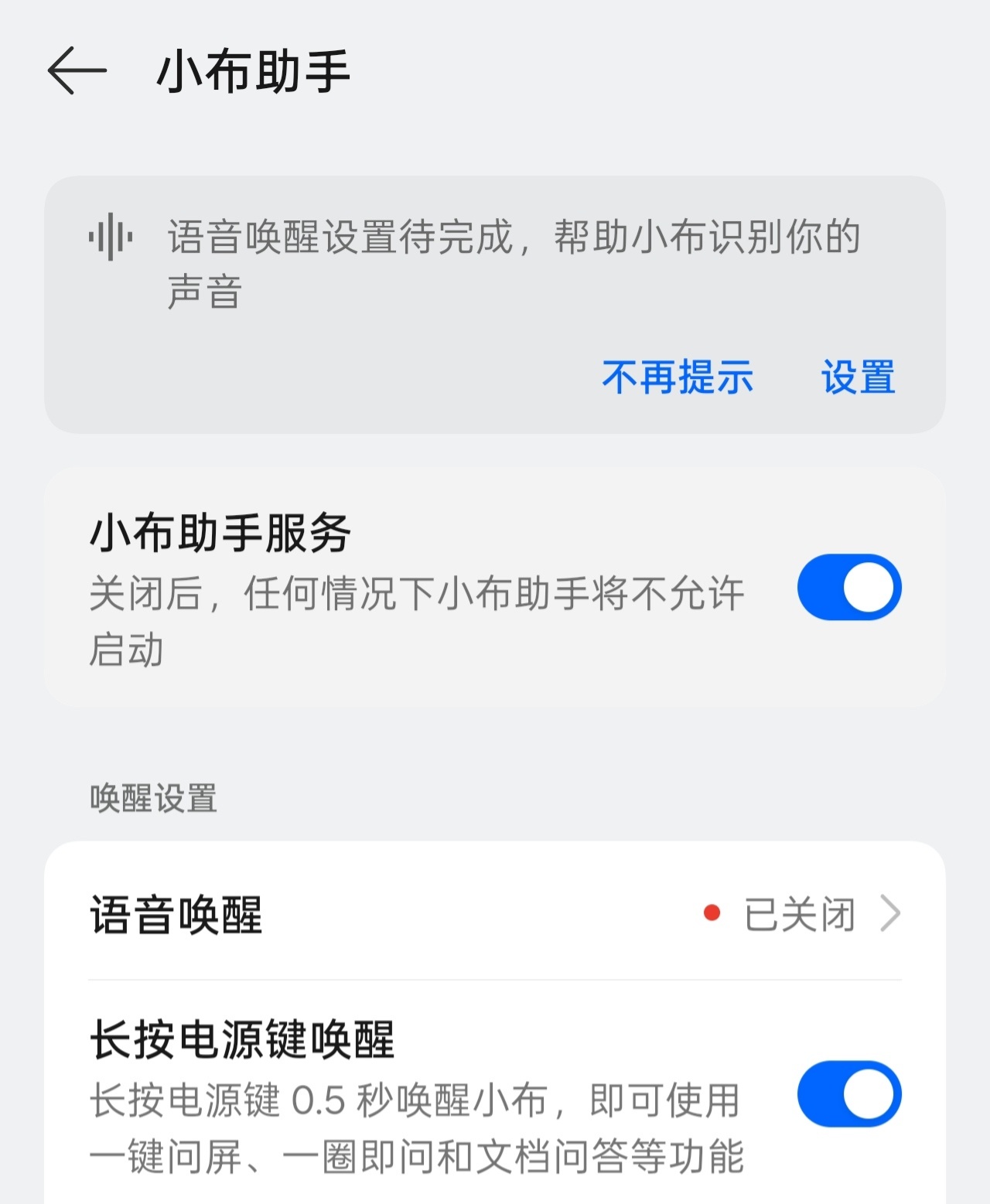This screenshot has height=1204, width=990.
Task: Tap 不再提示 to dismiss voice wake prompt
Action: point(678,377)
